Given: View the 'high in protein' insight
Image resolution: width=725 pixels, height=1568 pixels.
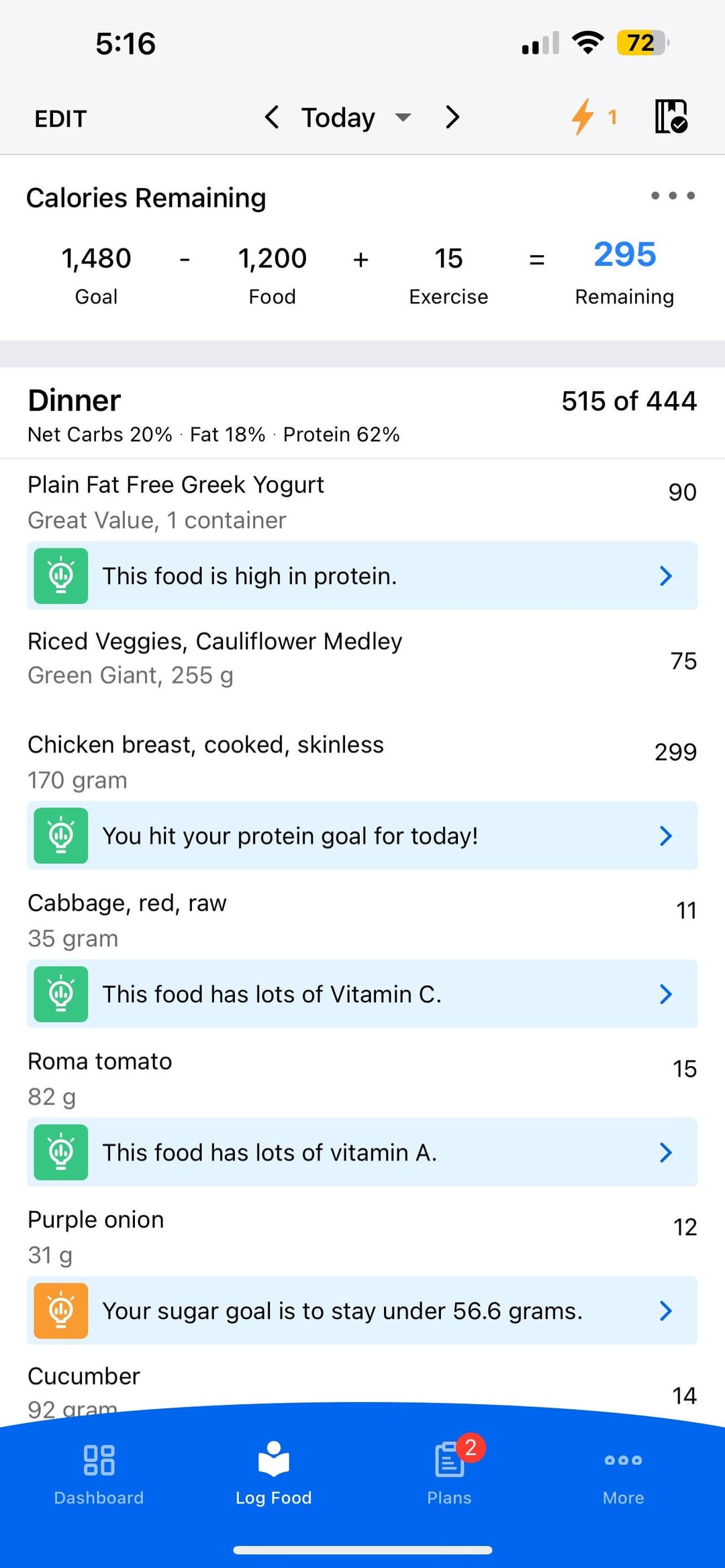Looking at the screenshot, I should click(x=362, y=576).
